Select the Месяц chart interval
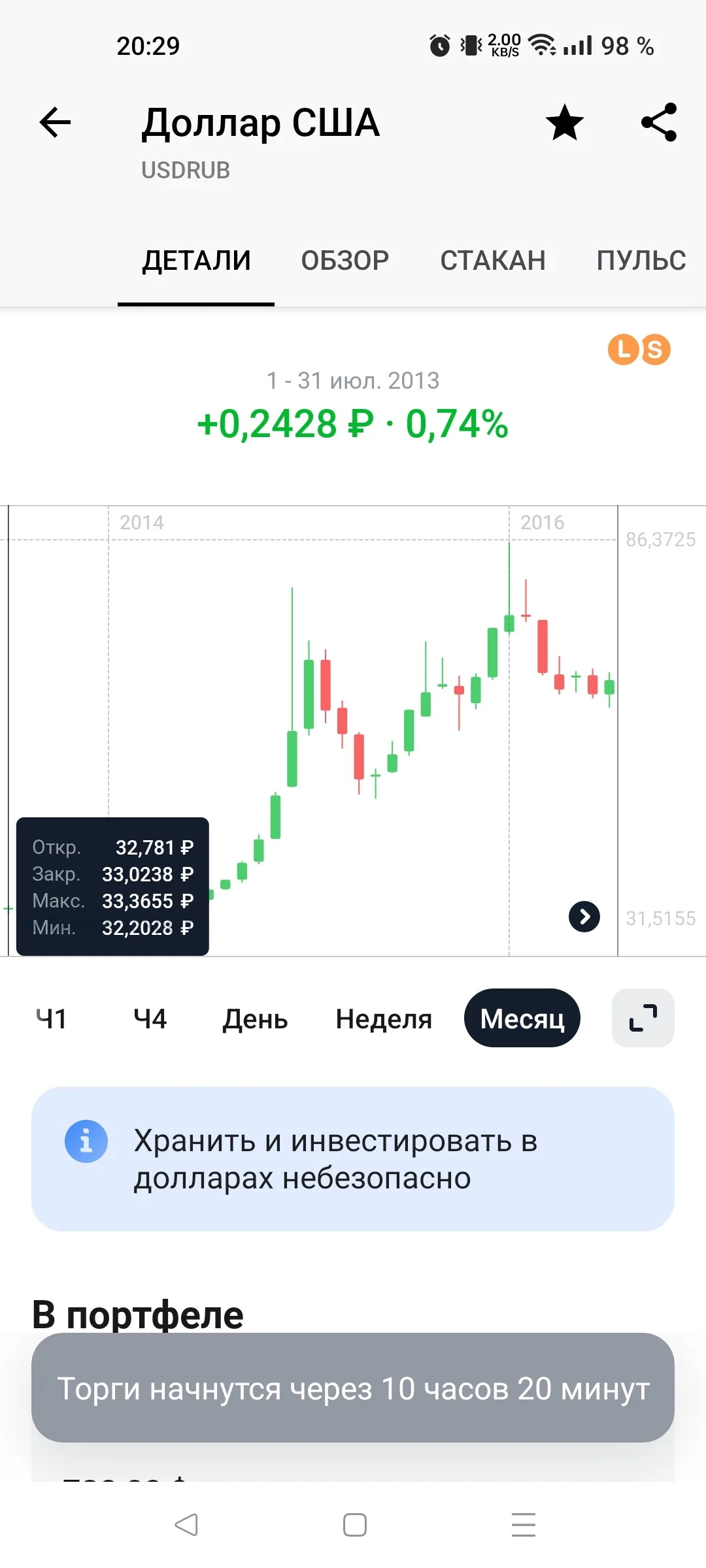The height and width of the screenshot is (1568, 706). 522,1018
